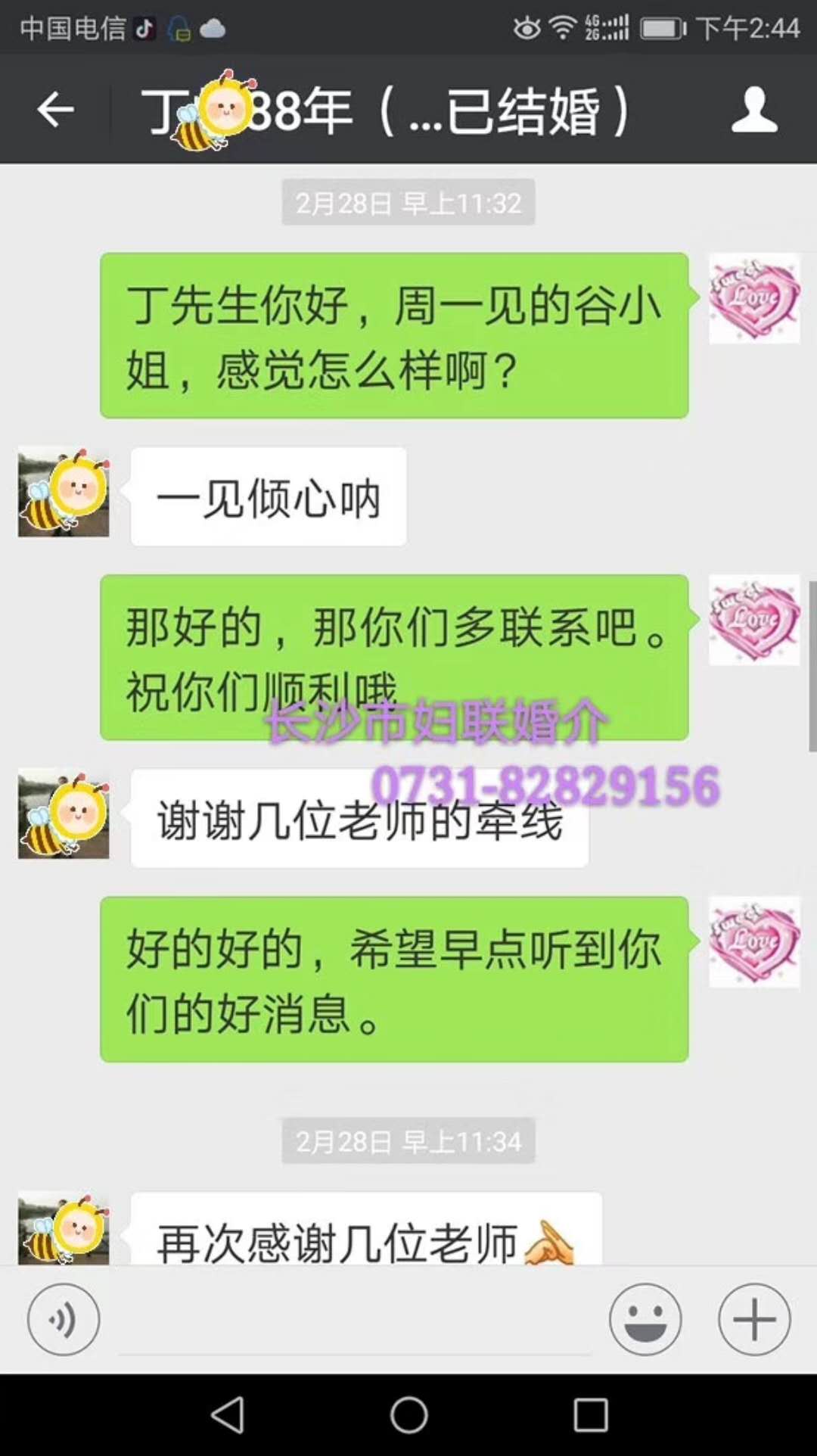Switch to voice message input

click(x=64, y=1319)
